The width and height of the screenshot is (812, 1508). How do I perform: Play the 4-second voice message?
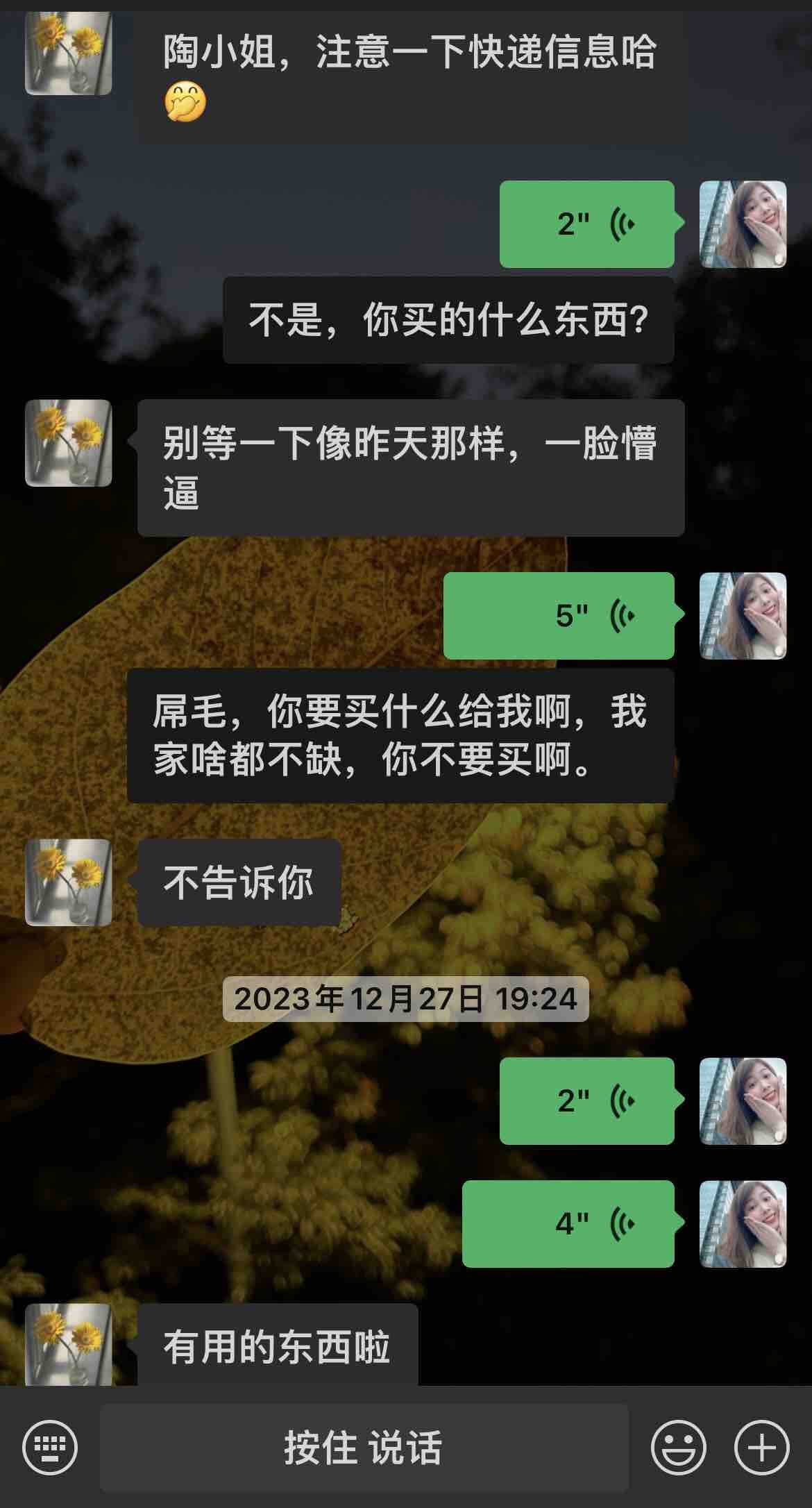tap(568, 1224)
